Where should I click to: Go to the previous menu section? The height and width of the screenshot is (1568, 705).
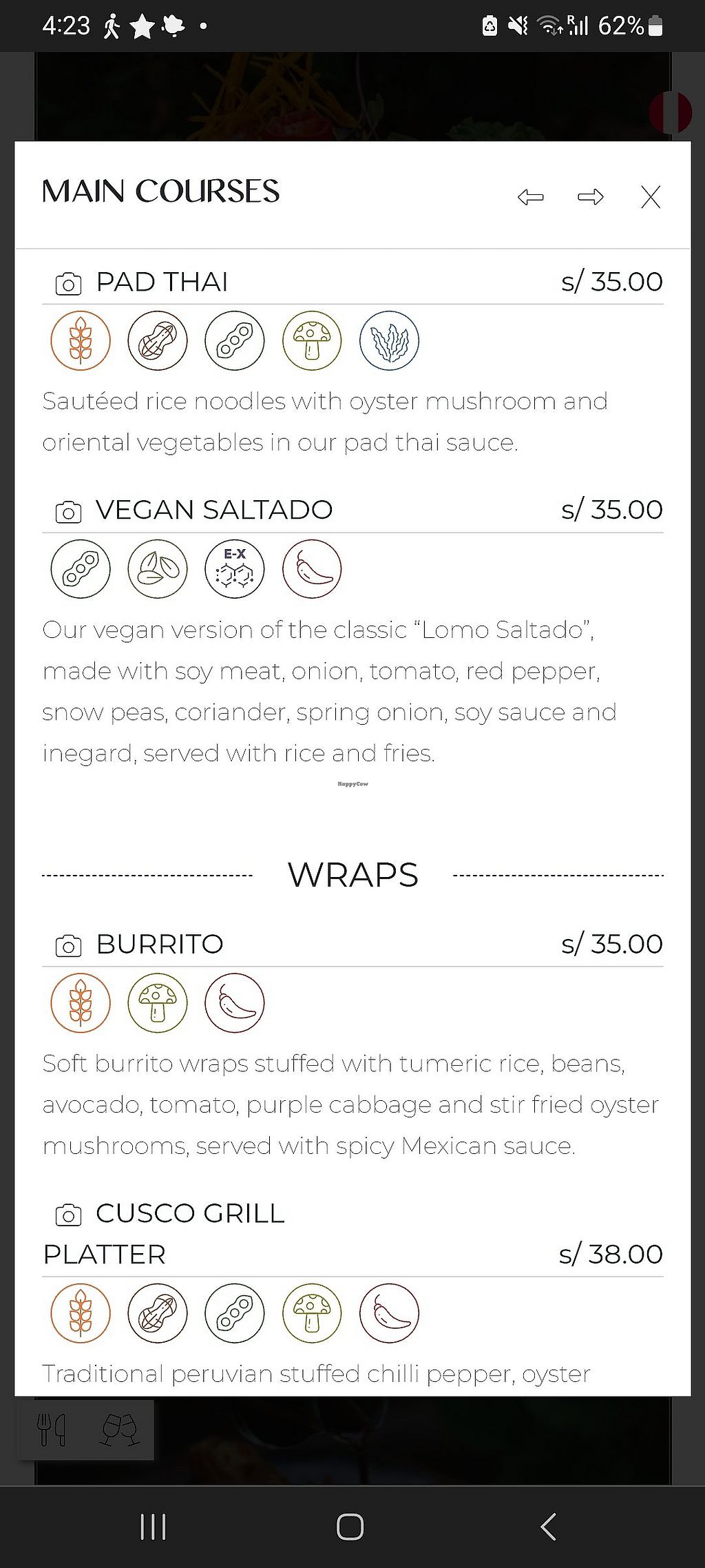(x=530, y=198)
